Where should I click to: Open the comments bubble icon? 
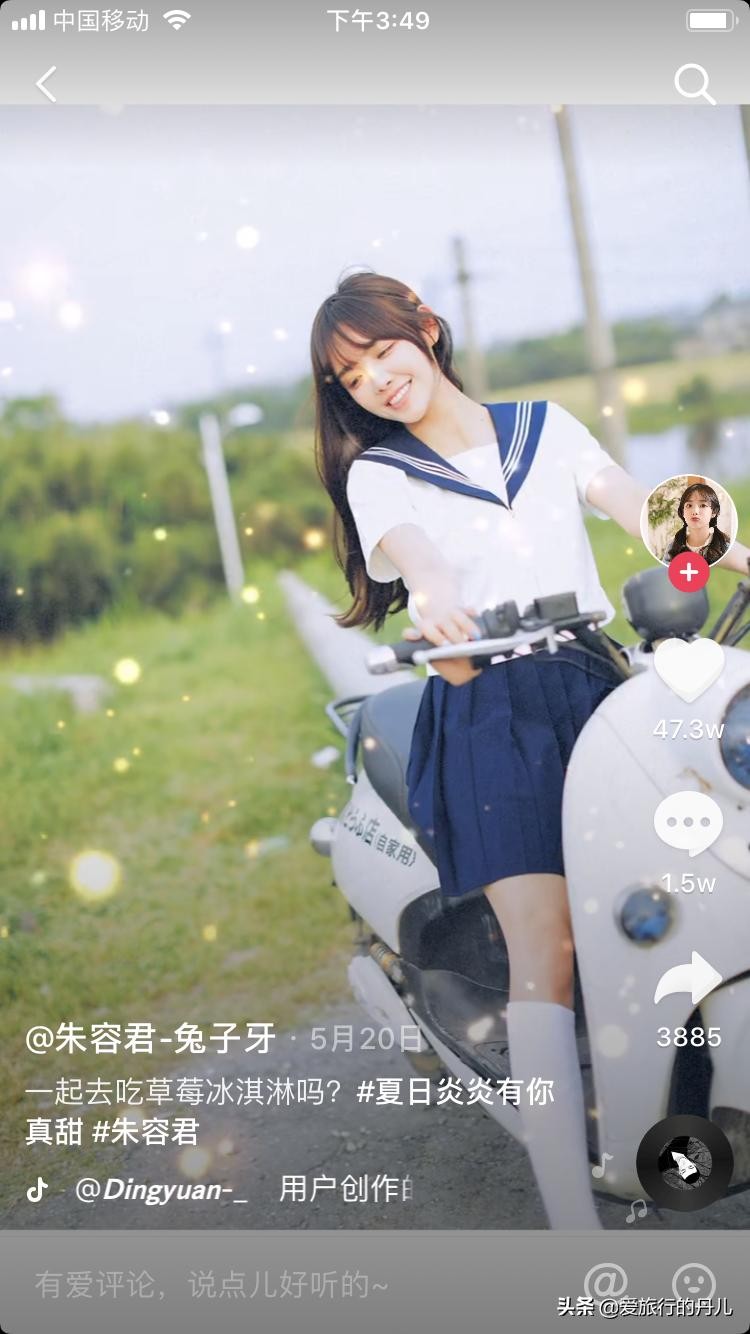(688, 824)
